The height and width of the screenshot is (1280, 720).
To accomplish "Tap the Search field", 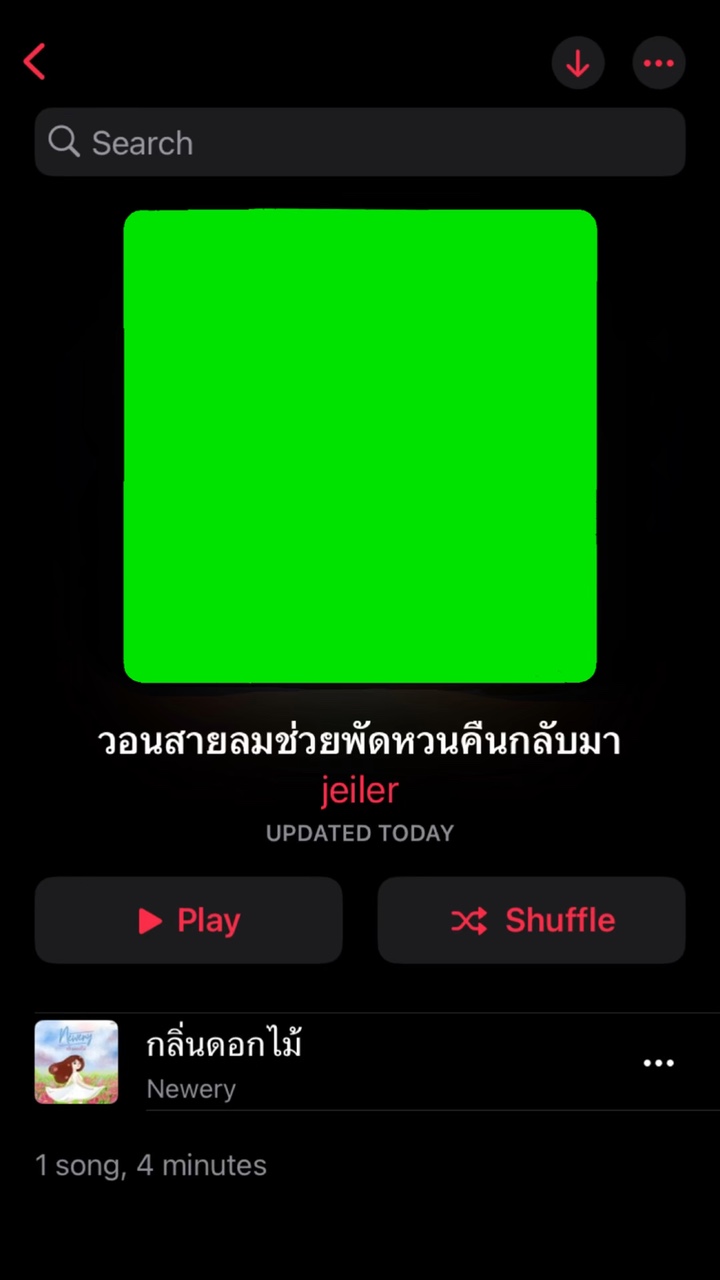I will (360, 142).
